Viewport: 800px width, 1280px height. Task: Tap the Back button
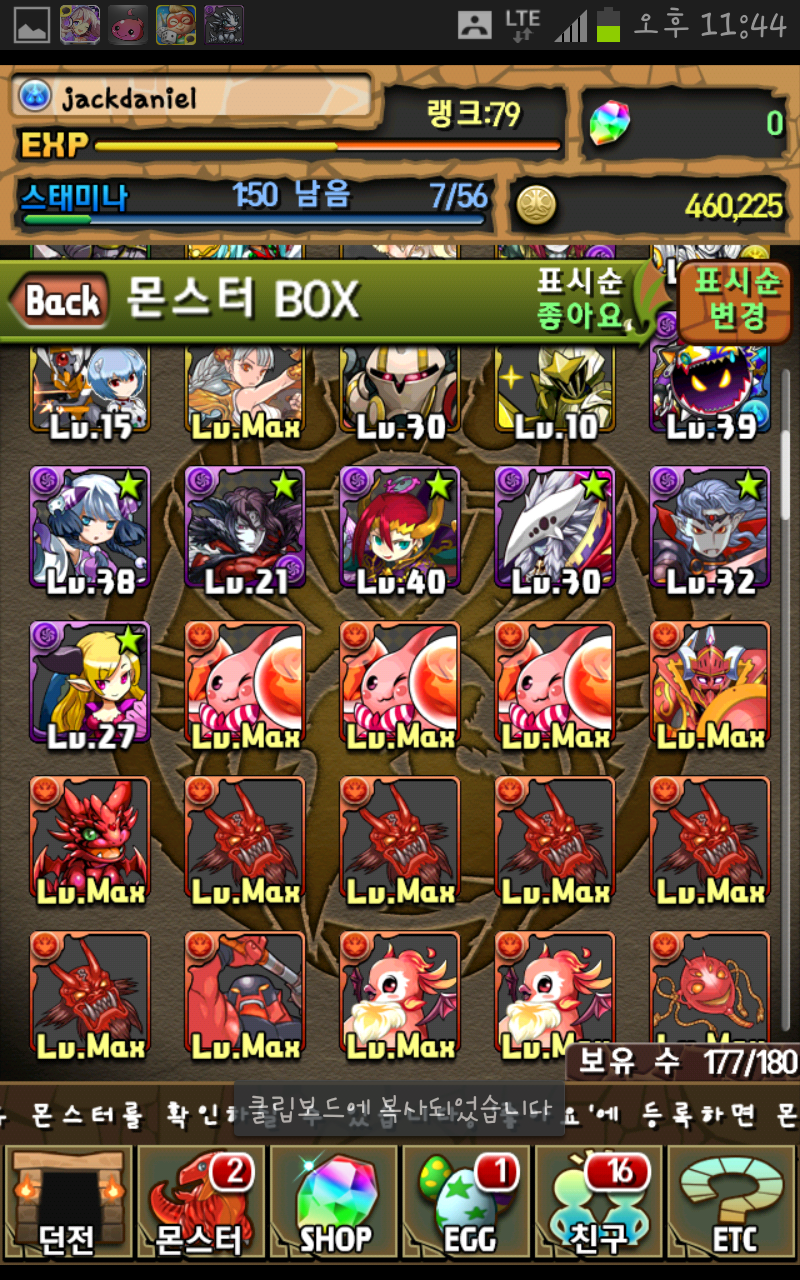click(60, 300)
